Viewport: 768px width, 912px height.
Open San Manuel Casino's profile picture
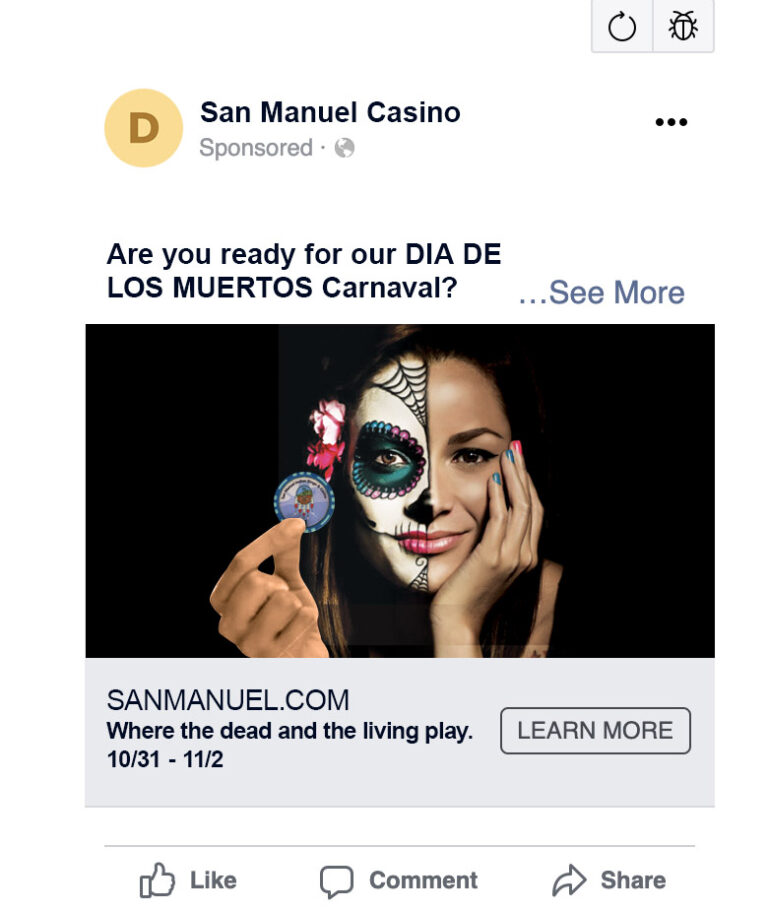(x=144, y=128)
